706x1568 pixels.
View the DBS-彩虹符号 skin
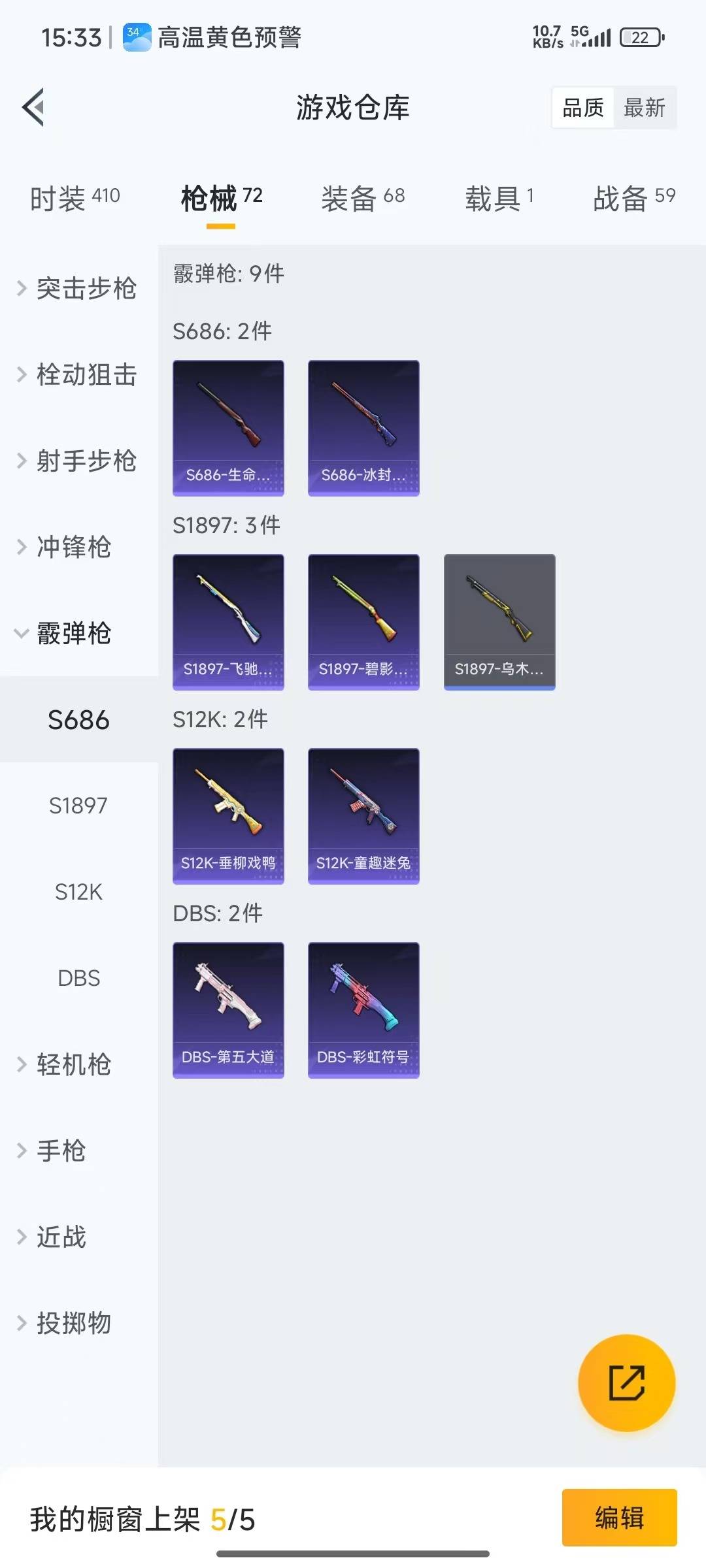tap(363, 1010)
